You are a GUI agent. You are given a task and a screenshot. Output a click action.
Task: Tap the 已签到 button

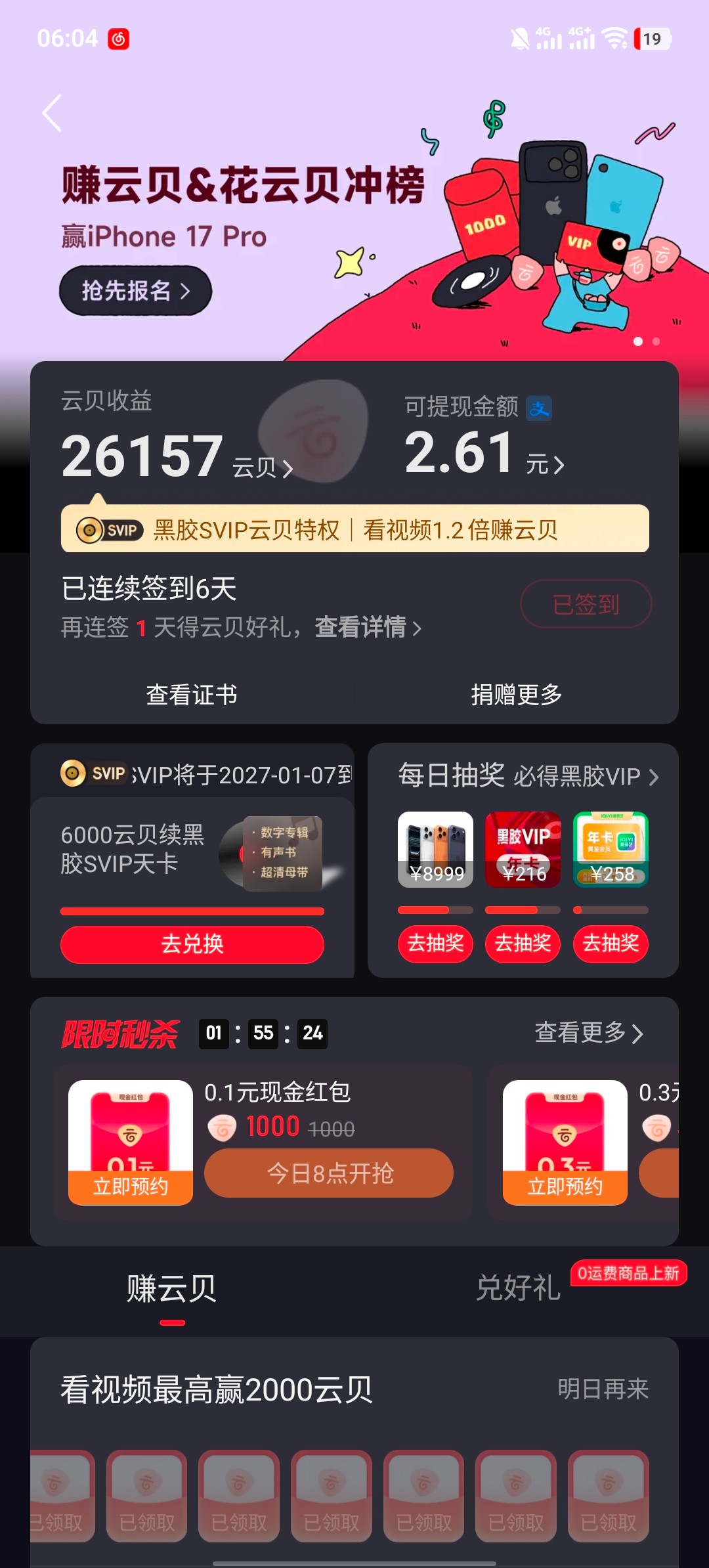(586, 604)
